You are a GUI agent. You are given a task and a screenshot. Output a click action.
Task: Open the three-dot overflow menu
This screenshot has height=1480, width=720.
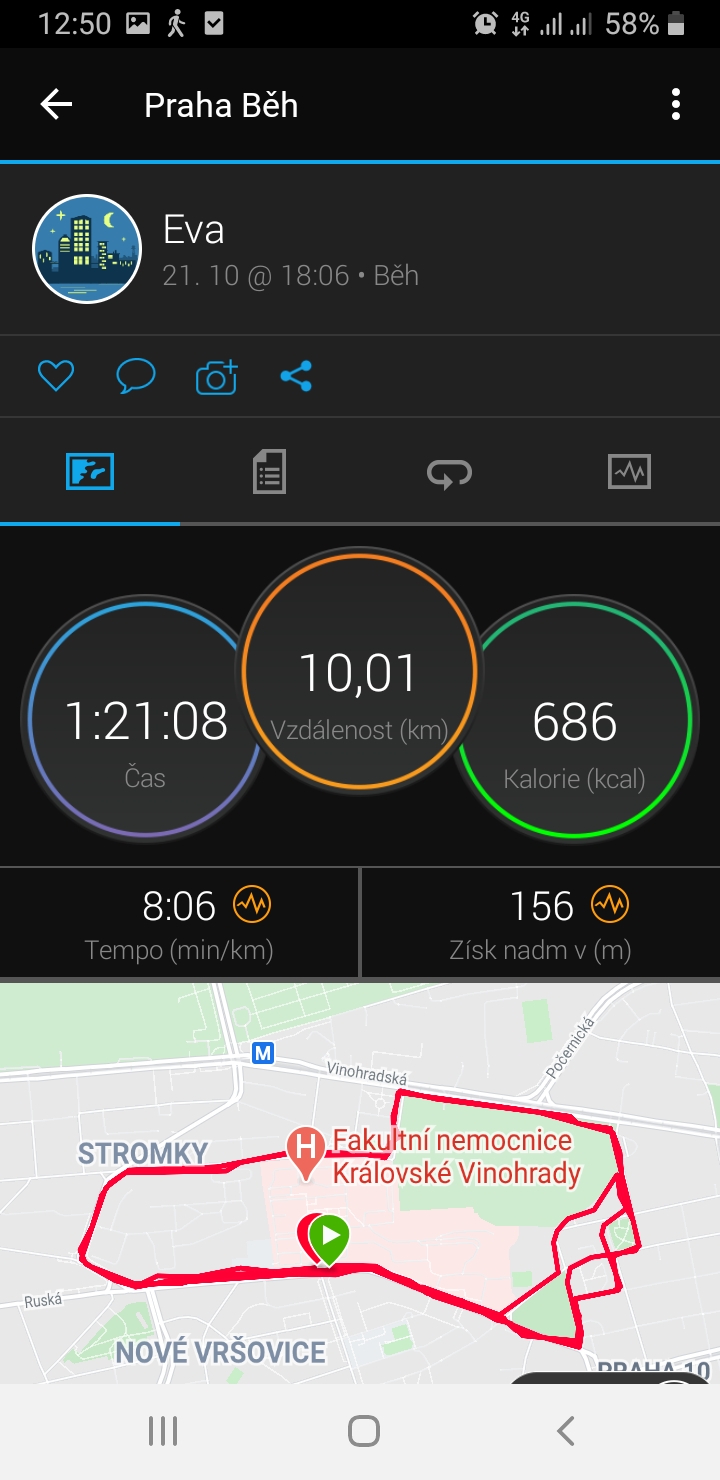click(x=676, y=105)
